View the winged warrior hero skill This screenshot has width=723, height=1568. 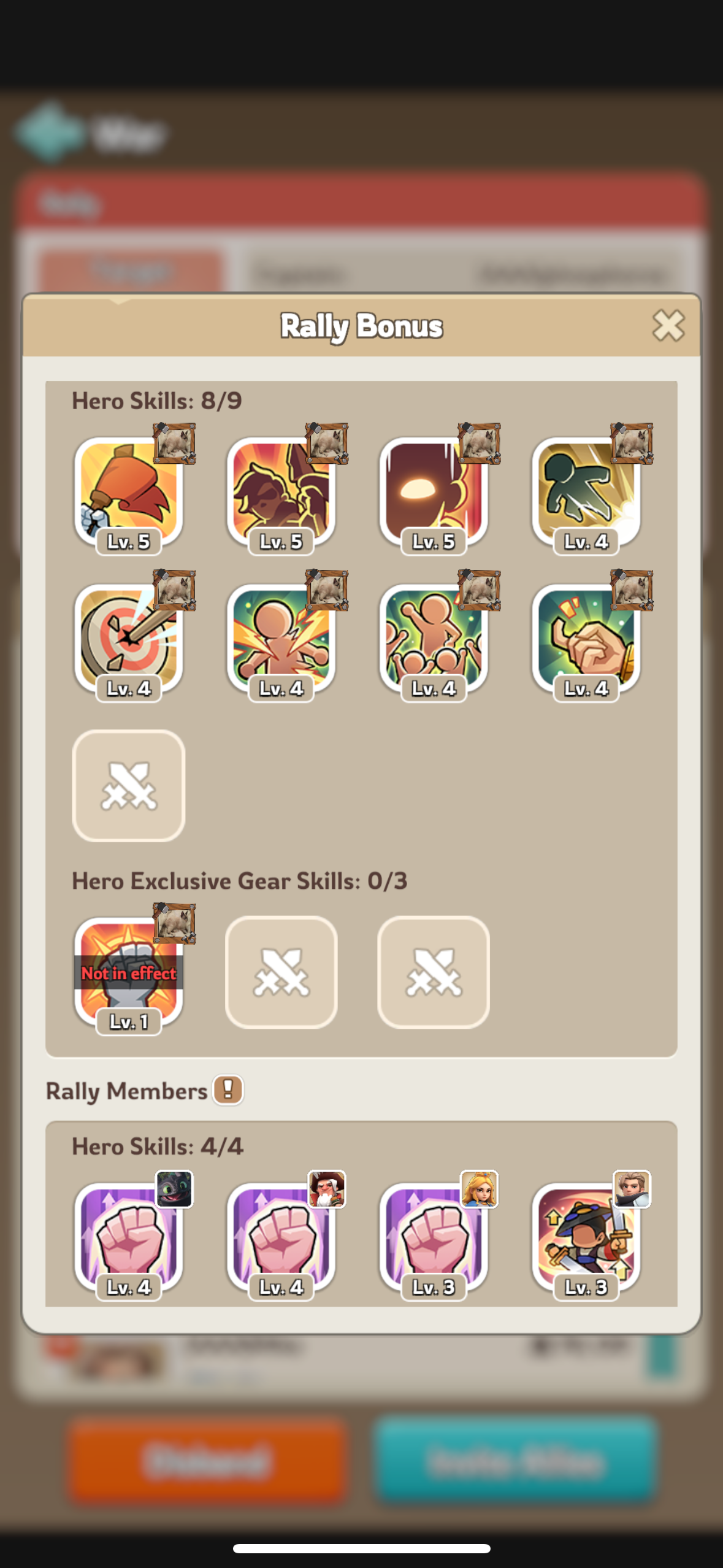coord(281,492)
